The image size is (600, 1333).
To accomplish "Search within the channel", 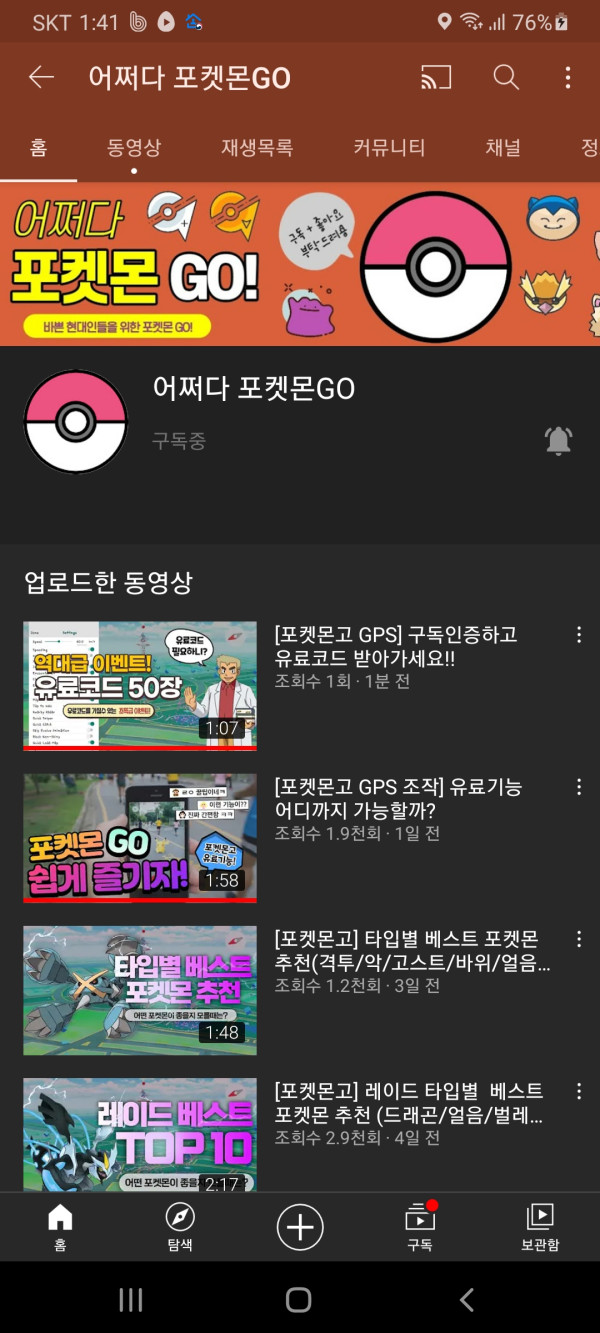I will coord(506,78).
